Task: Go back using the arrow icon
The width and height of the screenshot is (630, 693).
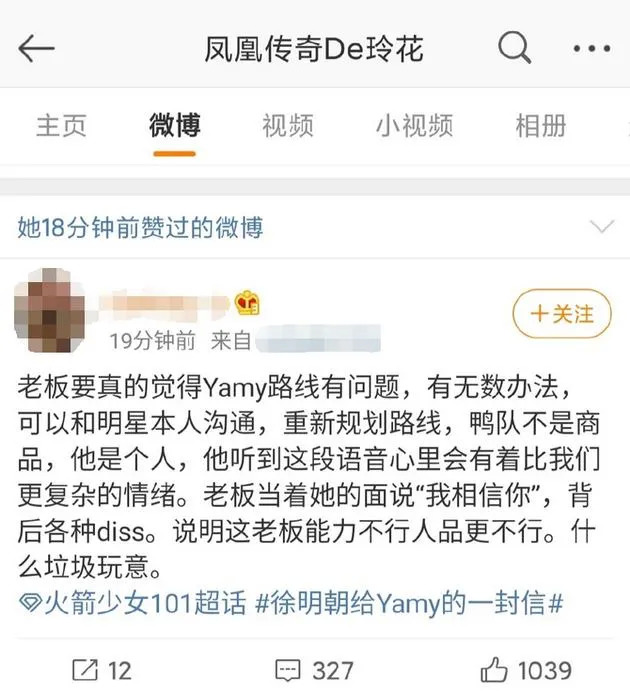Action: coord(36,48)
